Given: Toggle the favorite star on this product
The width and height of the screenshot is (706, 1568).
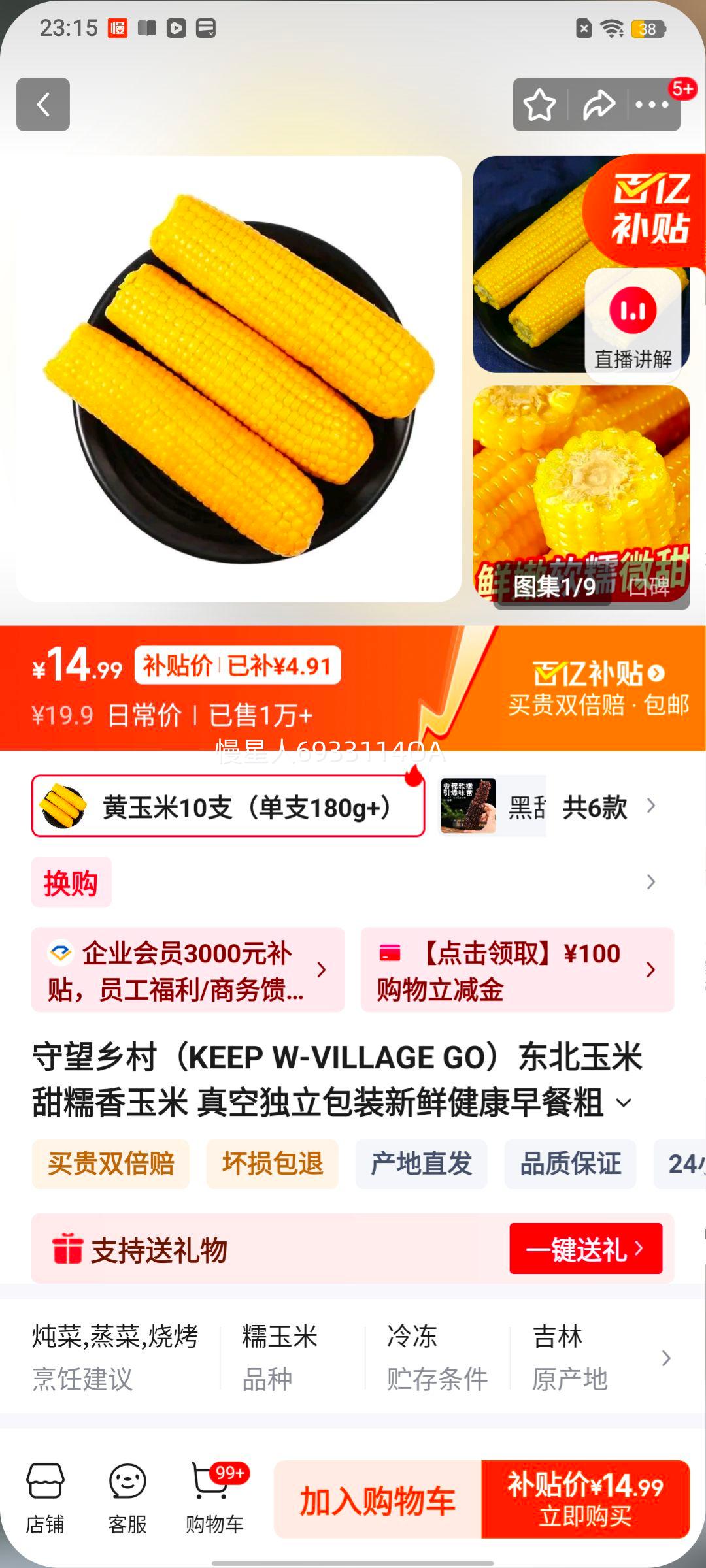Looking at the screenshot, I should [x=540, y=105].
